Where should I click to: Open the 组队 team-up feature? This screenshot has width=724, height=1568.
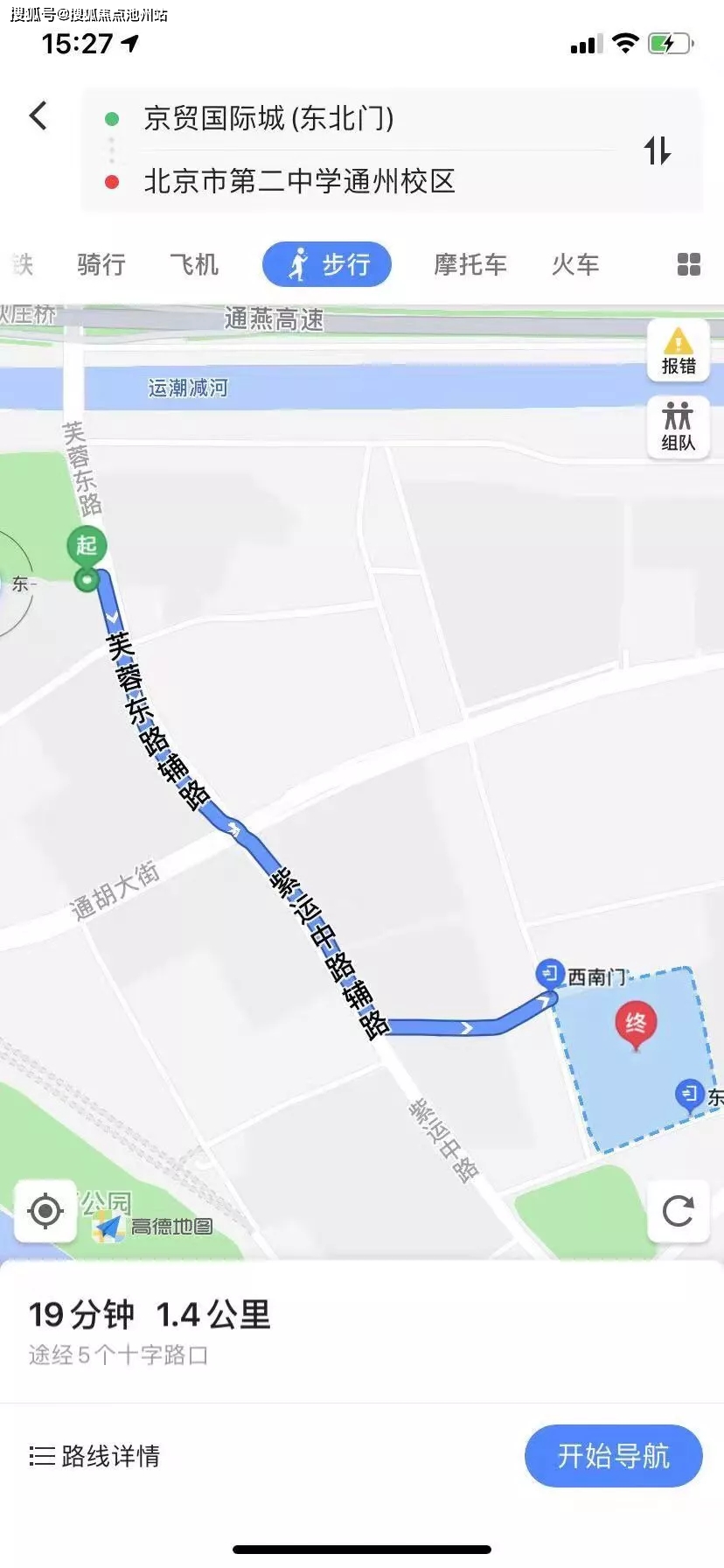pos(679,427)
